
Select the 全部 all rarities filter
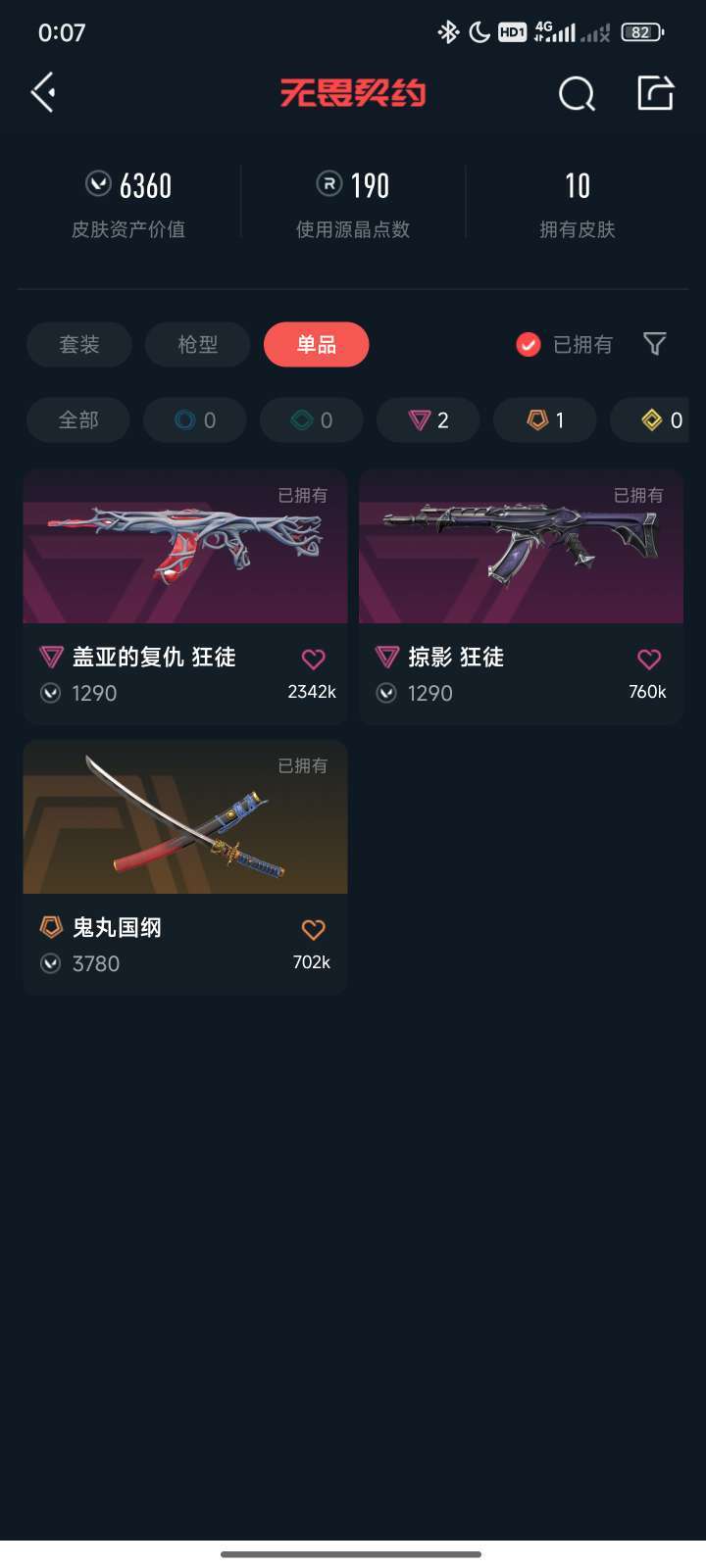(x=77, y=419)
